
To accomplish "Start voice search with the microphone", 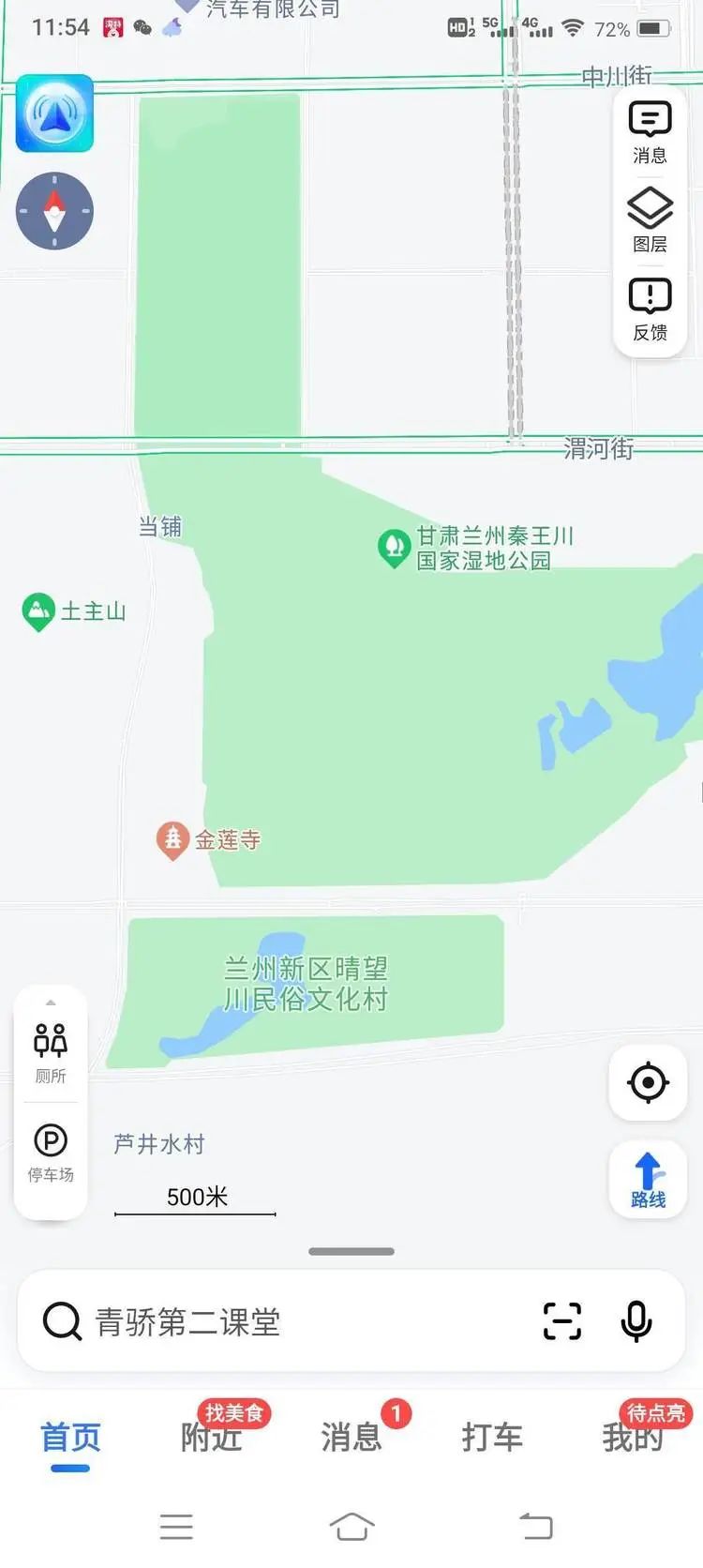I will (x=636, y=1321).
